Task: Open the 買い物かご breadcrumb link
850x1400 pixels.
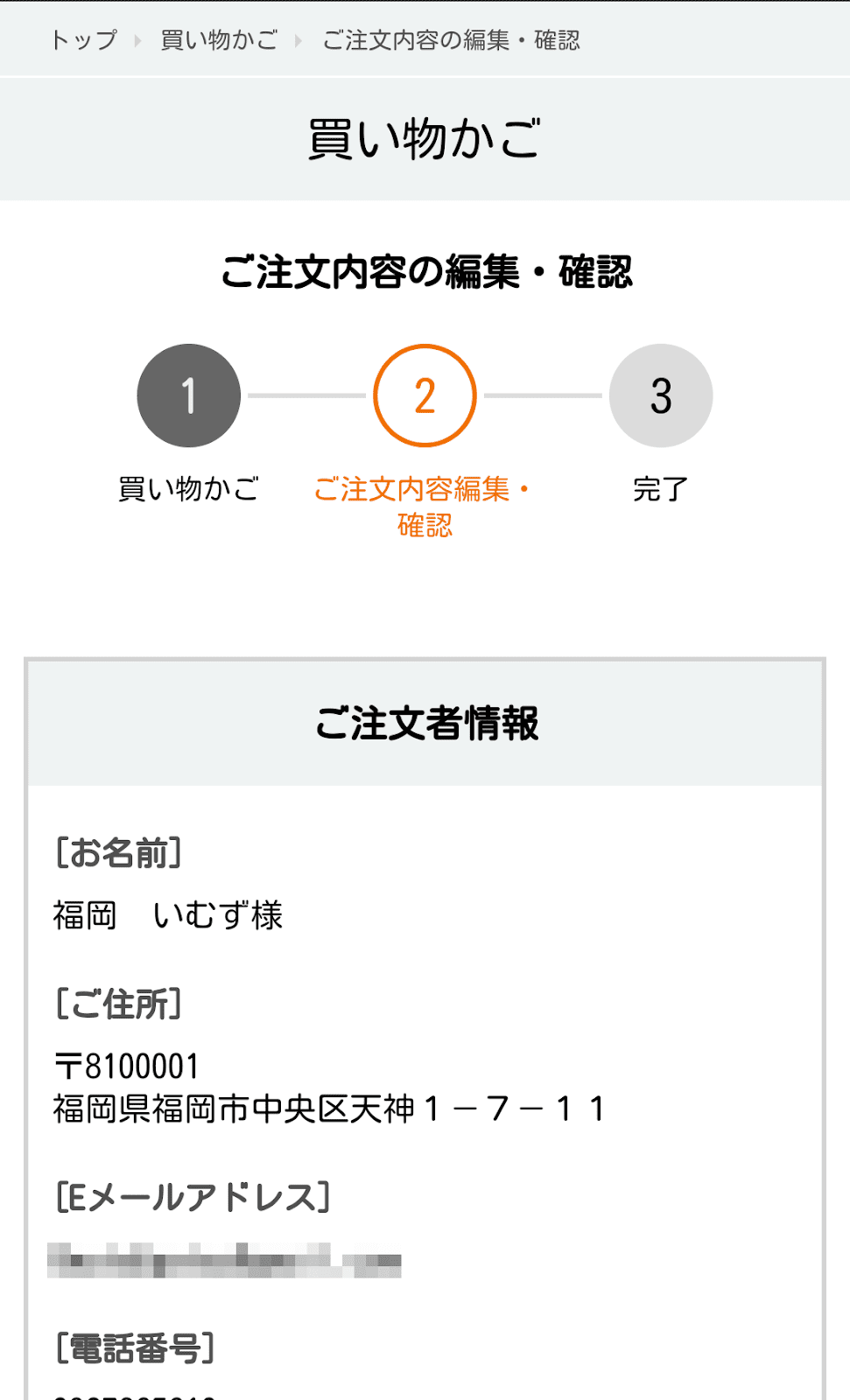Action: [219, 40]
